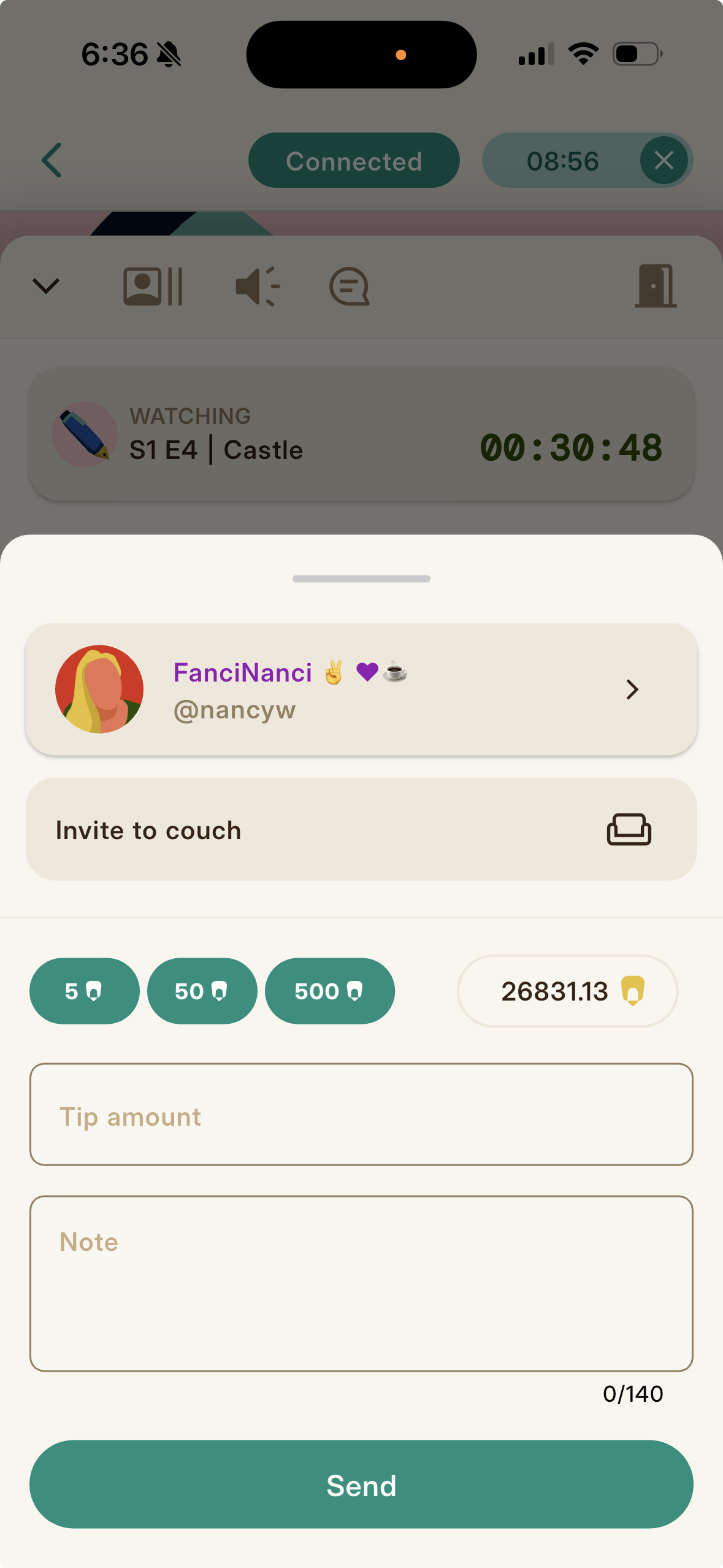This screenshot has width=723, height=1568.
Task: Tap the speaker volume icon
Action: 258,286
